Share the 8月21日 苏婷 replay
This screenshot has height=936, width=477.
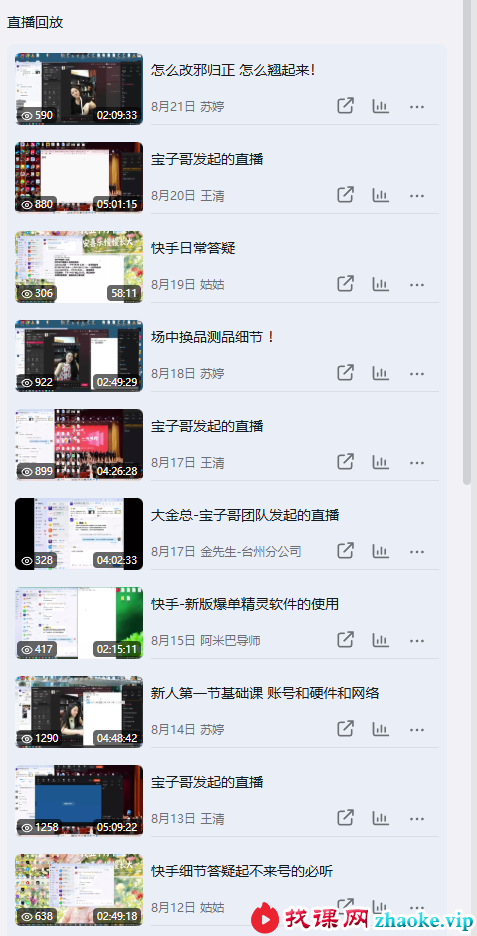[346, 106]
